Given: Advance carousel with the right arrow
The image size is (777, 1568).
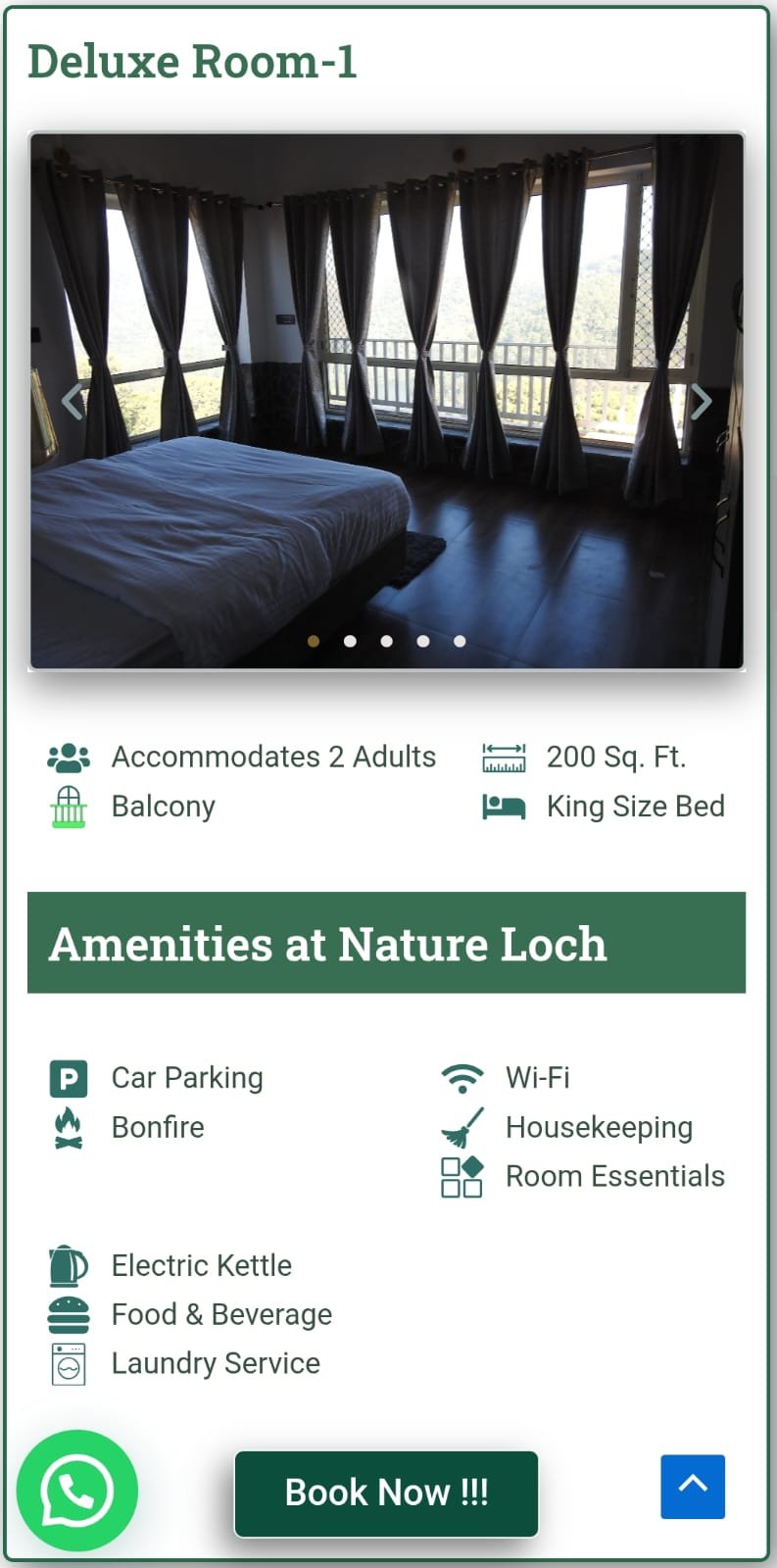Looking at the screenshot, I should [x=701, y=402].
